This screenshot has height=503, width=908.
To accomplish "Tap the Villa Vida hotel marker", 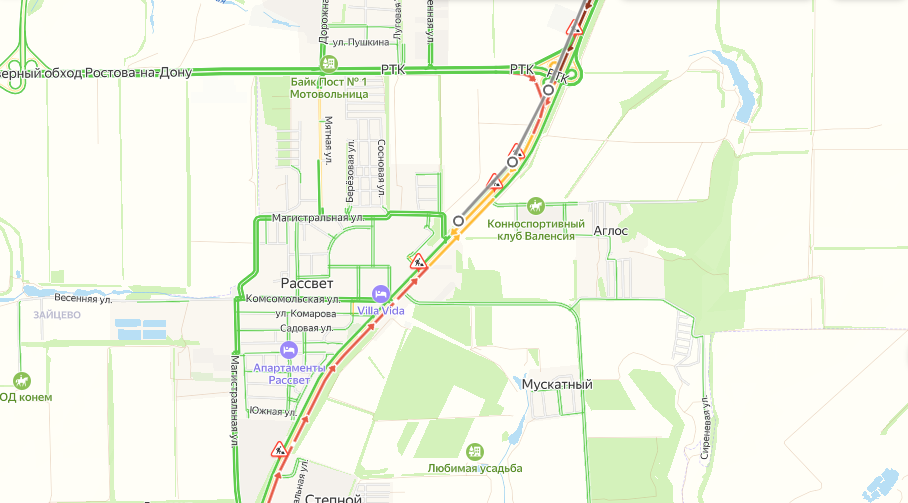I will pyautogui.click(x=380, y=293).
